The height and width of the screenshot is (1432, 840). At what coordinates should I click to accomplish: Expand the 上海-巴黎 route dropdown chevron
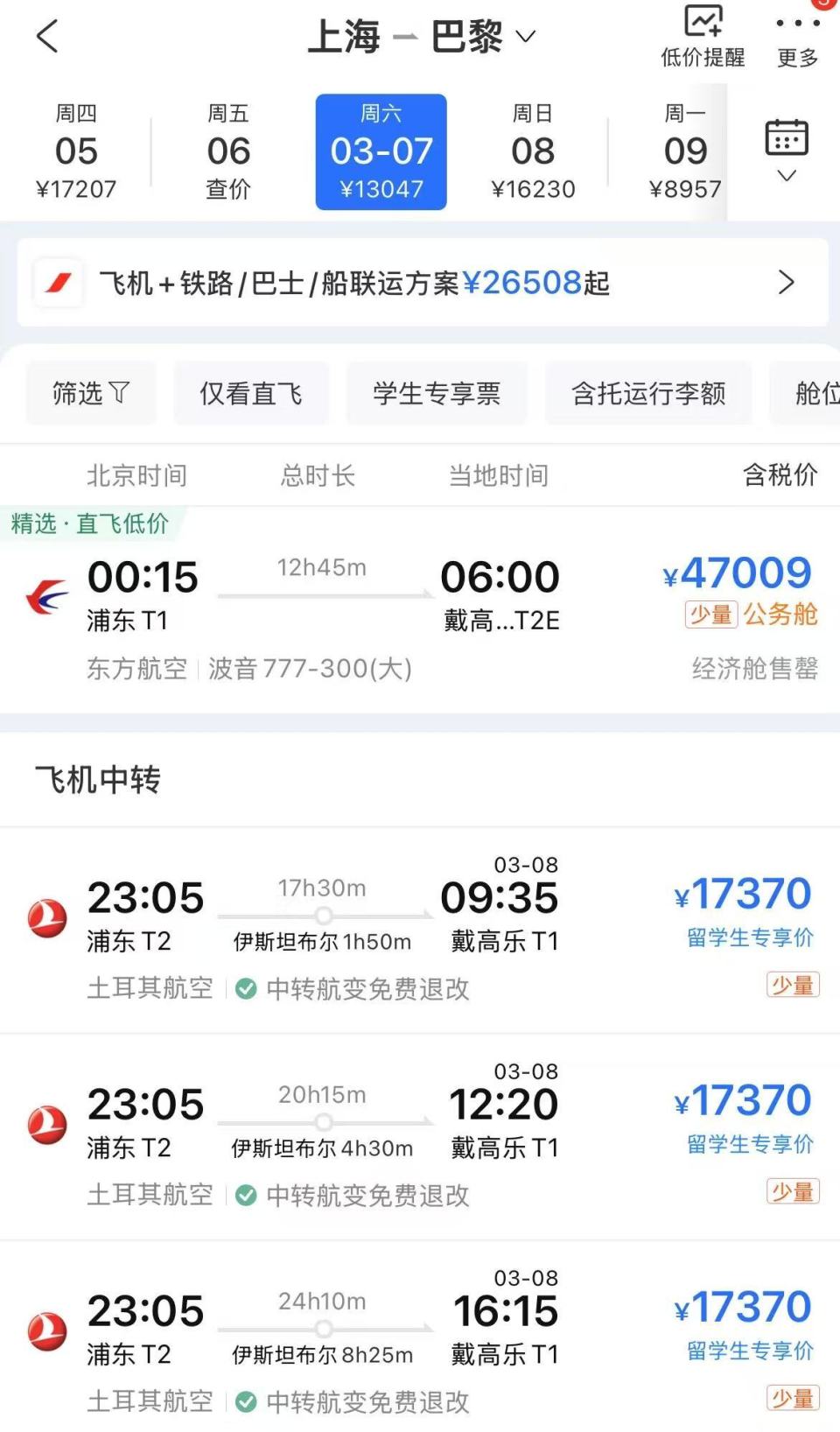pos(525,37)
